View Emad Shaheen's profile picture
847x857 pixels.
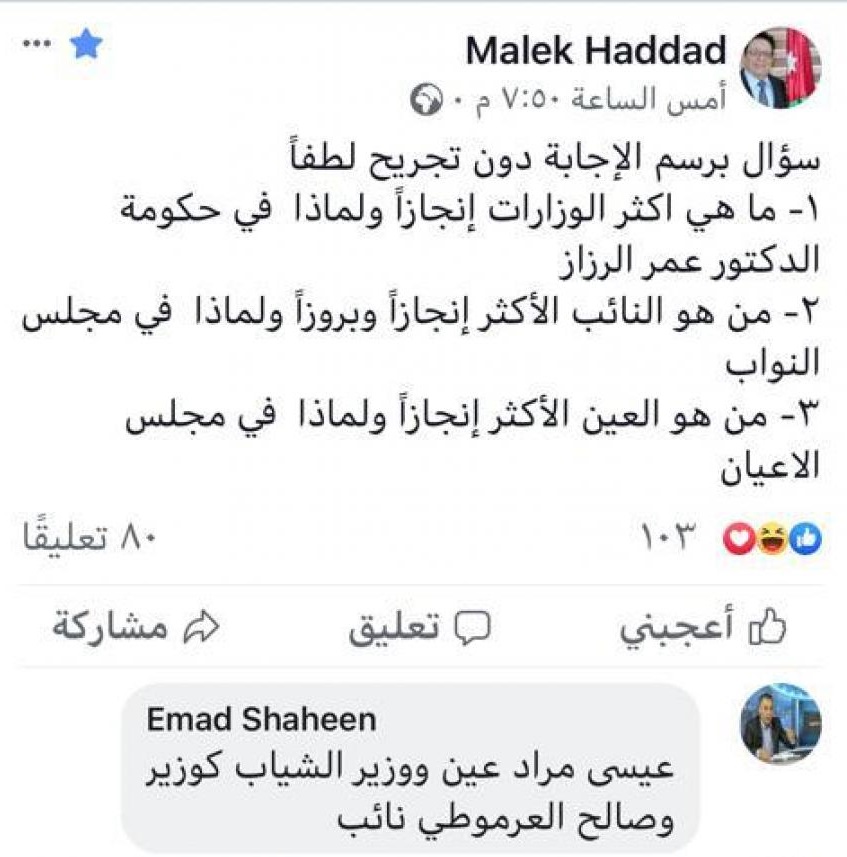782,724
